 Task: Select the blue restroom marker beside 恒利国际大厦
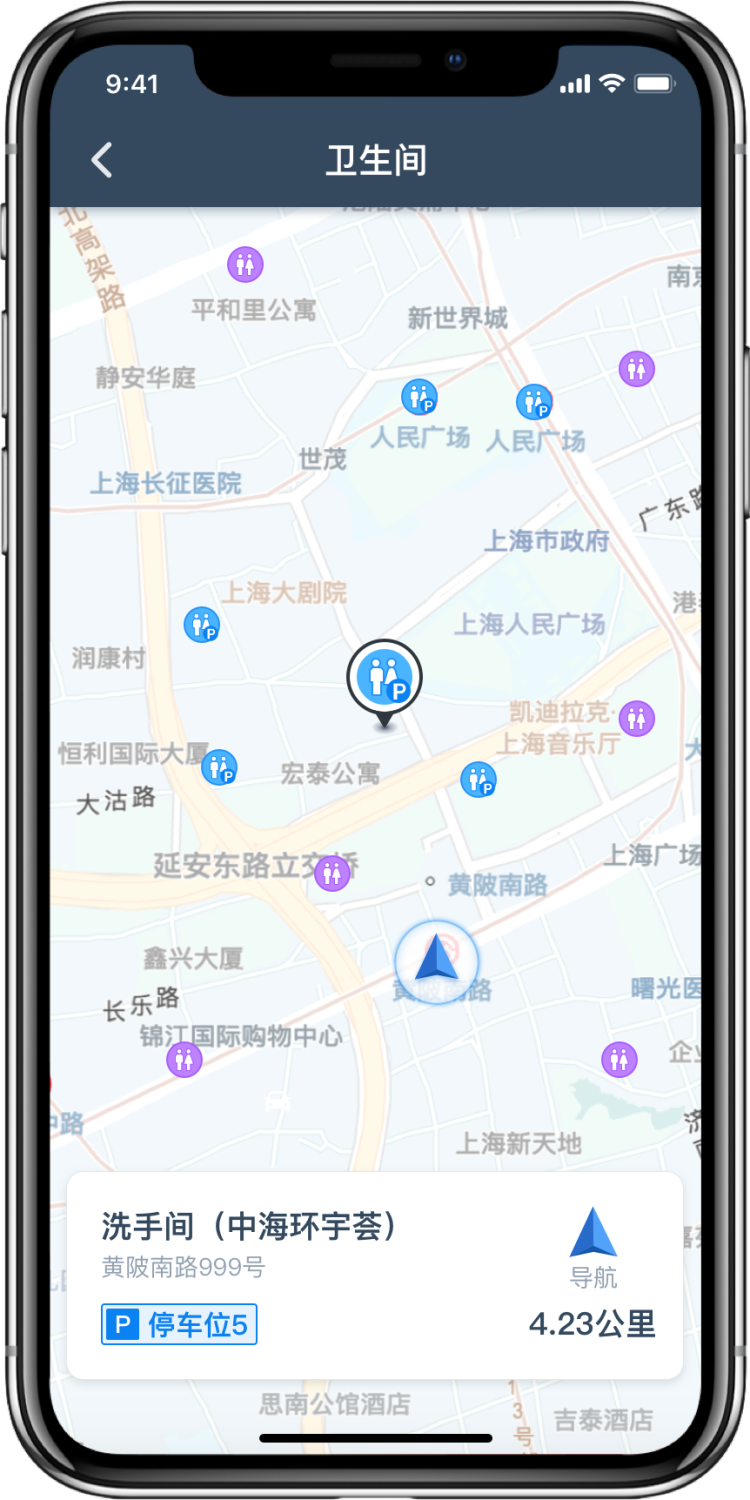219,768
